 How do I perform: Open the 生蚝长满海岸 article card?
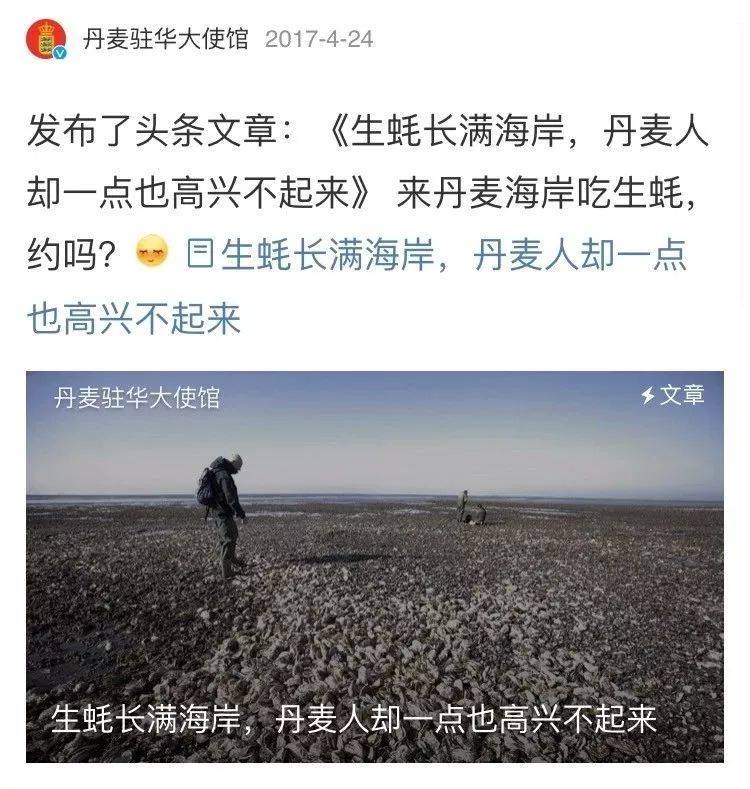coord(374,566)
